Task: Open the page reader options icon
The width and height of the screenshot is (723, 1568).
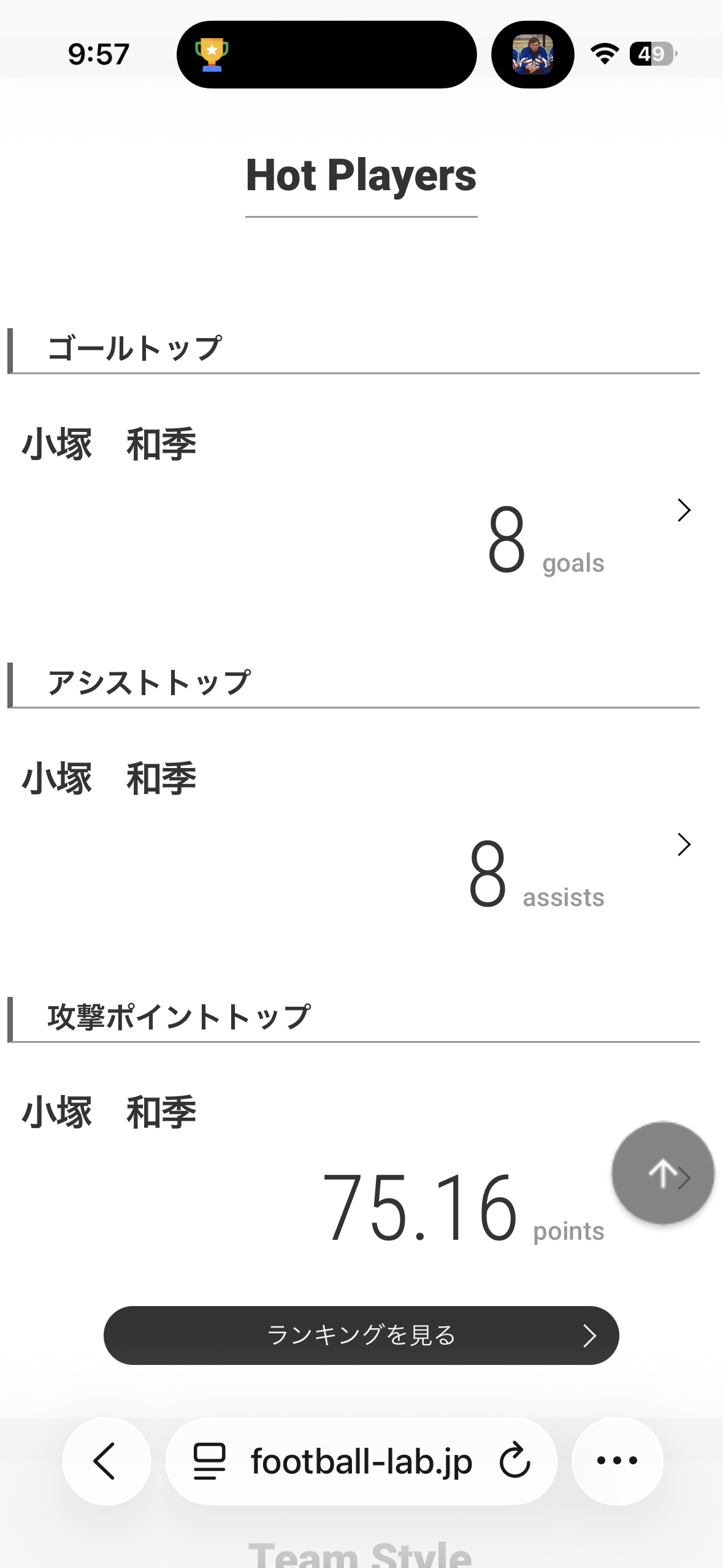Action: pyautogui.click(x=210, y=1461)
